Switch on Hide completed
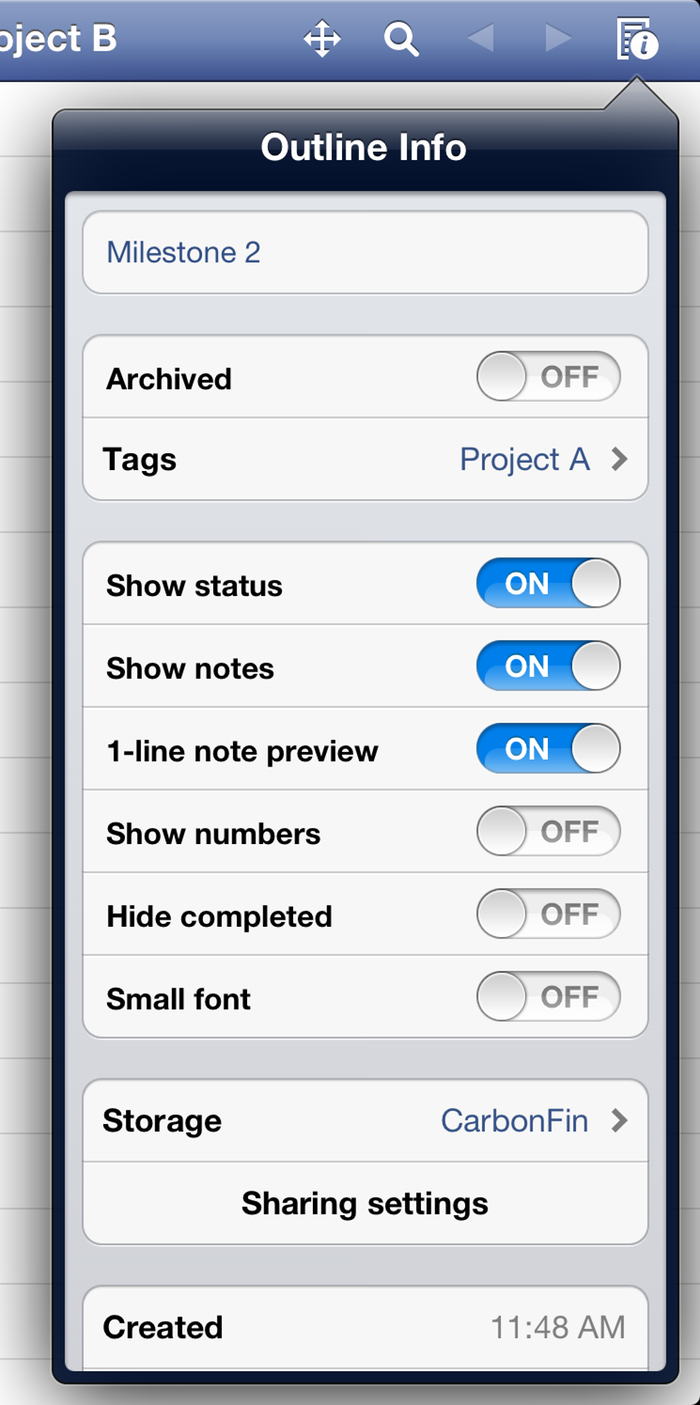 548,915
